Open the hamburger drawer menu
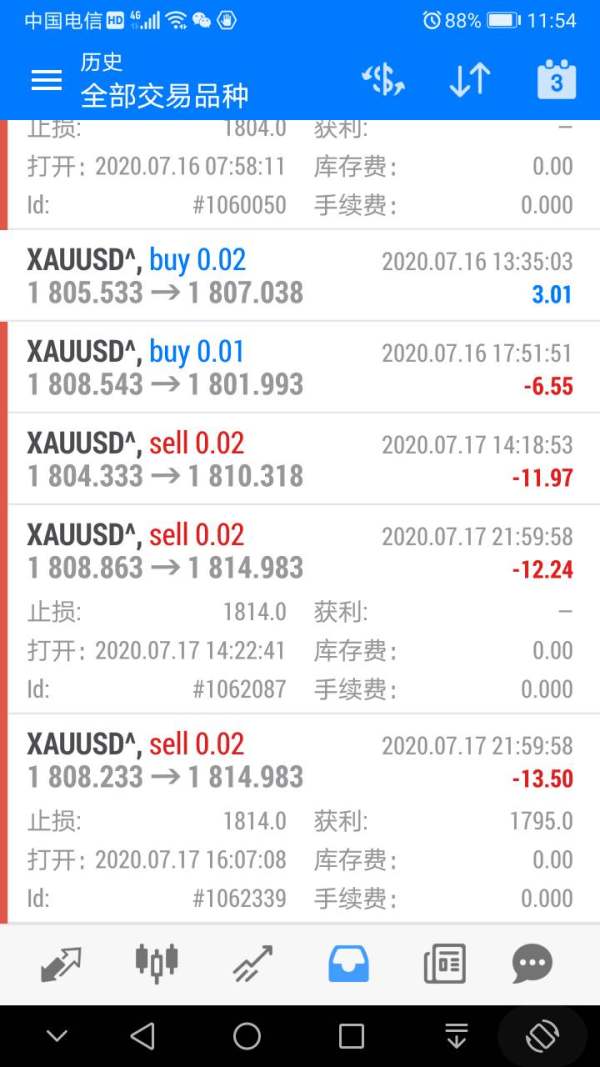 pos(47,81)
